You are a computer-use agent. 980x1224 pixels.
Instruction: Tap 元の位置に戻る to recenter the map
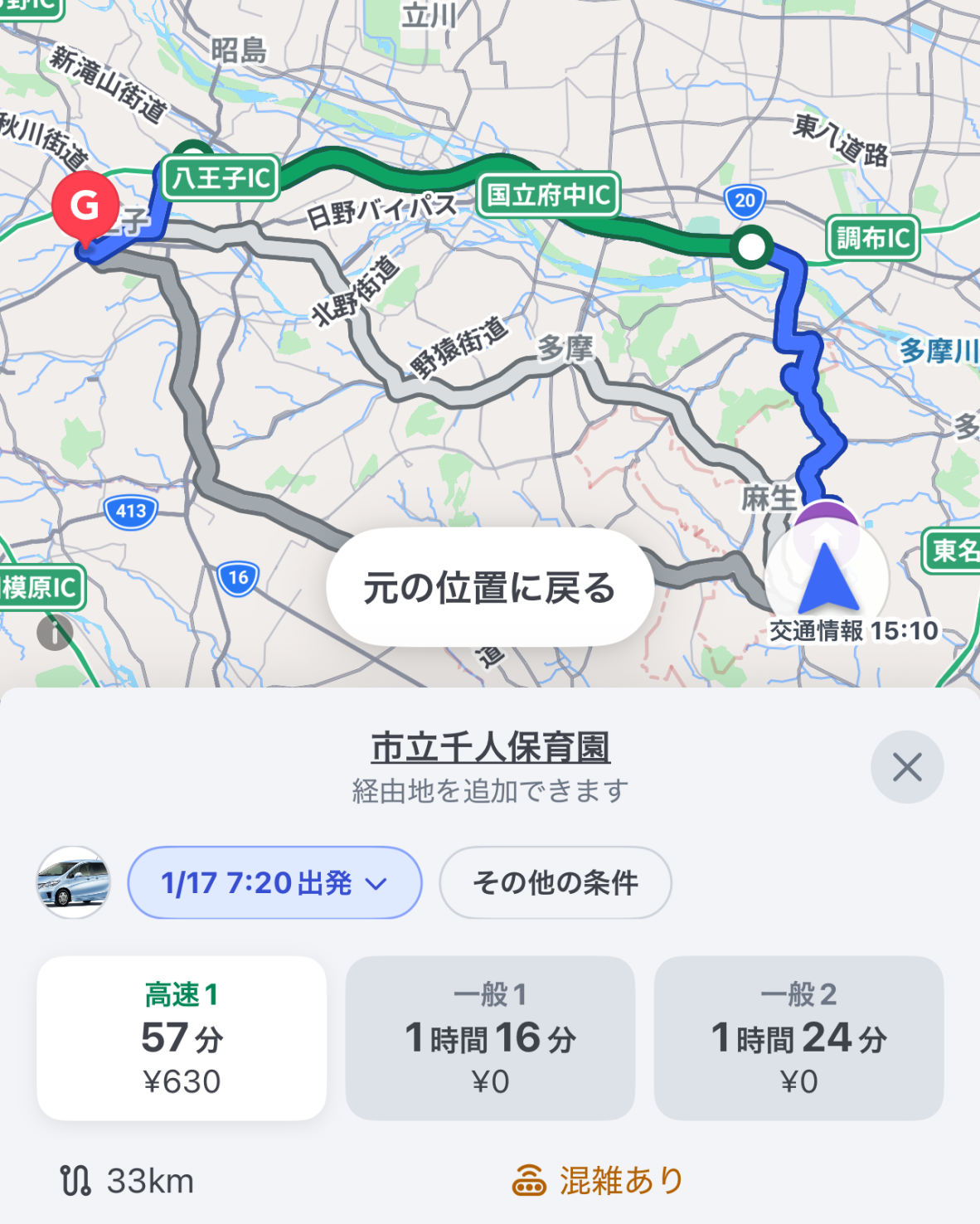tap(489, 587)
